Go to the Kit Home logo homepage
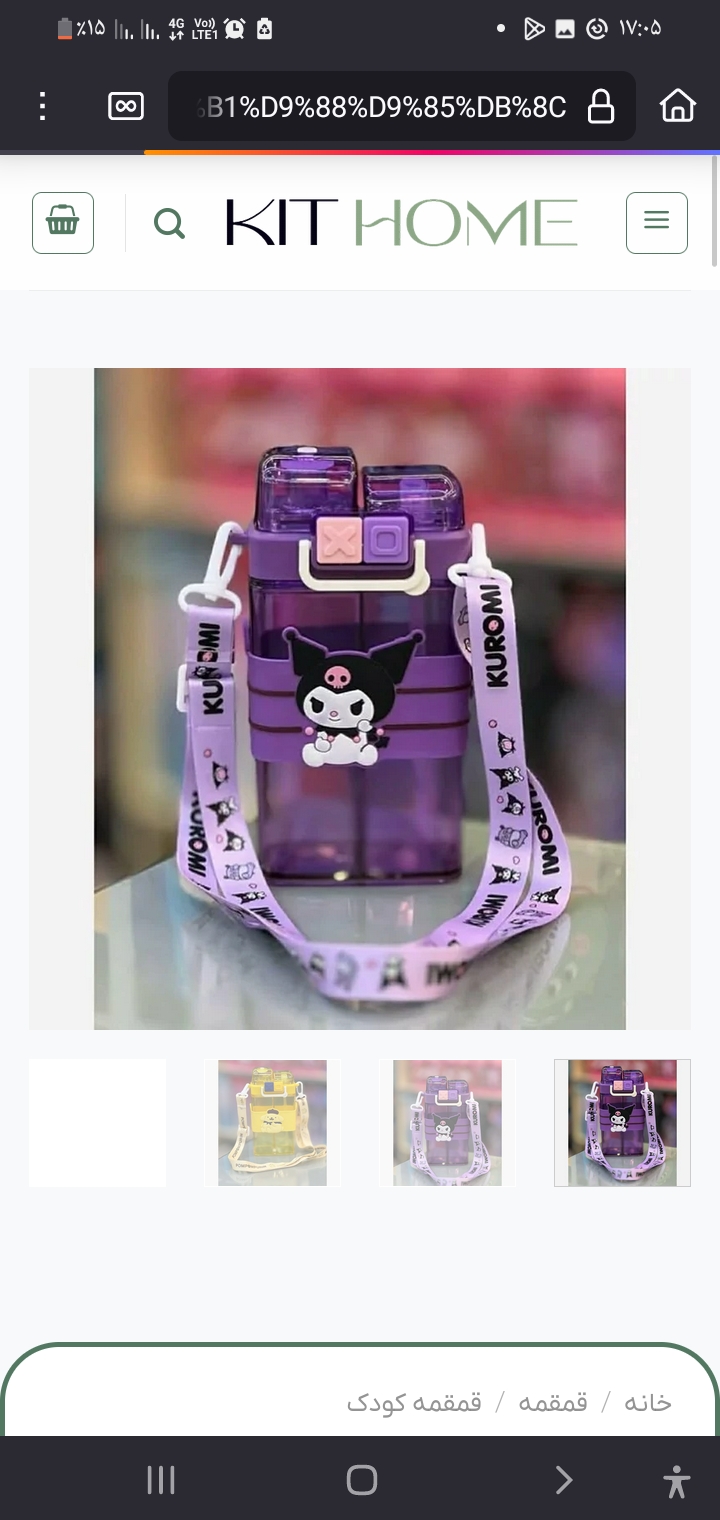 [x=401, y=223]
